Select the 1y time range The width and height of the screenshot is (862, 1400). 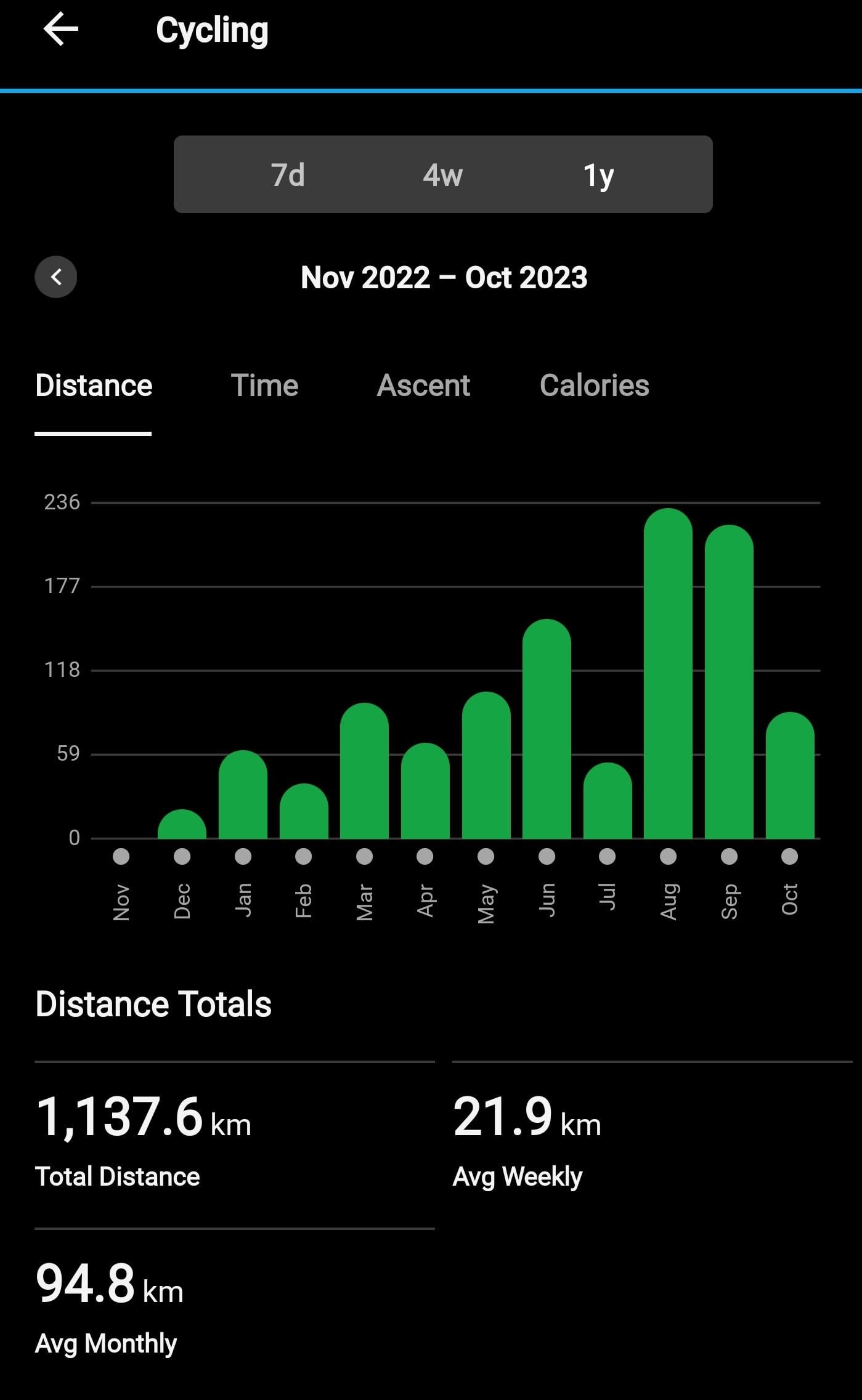(x=598, y=176)
